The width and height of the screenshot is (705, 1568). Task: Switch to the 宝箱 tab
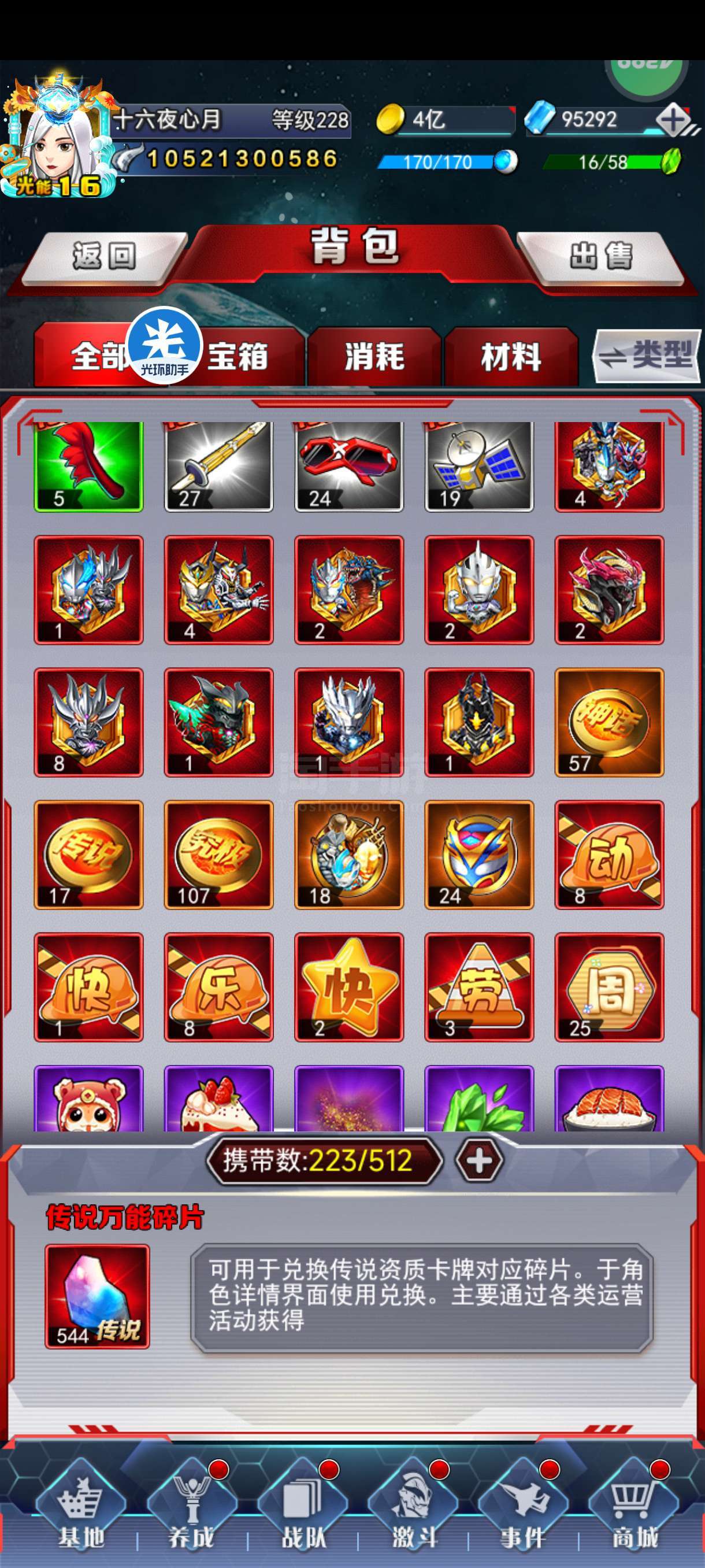pyautogui.click(x=238, y=356)
